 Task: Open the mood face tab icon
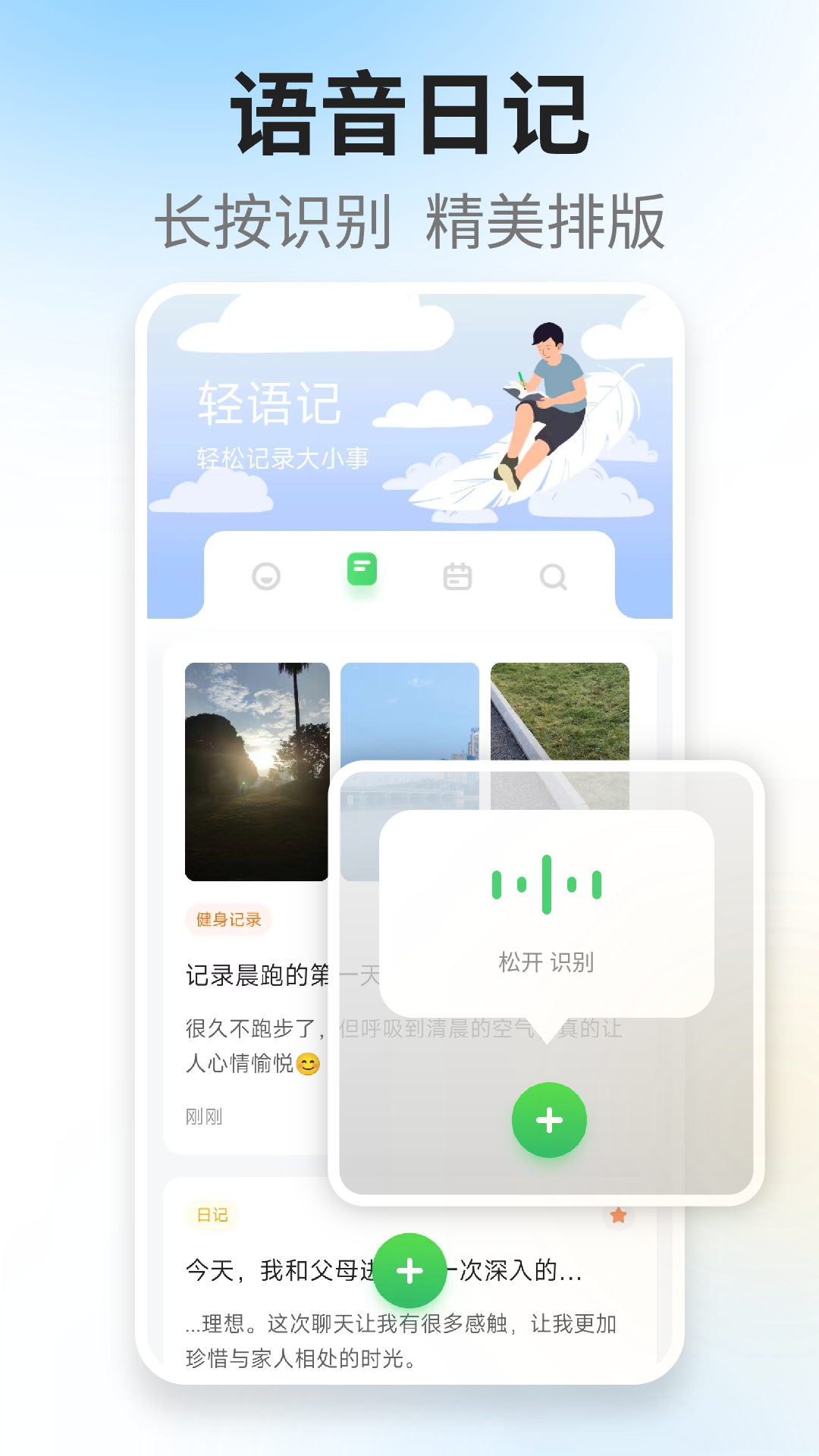coord(266,575)
